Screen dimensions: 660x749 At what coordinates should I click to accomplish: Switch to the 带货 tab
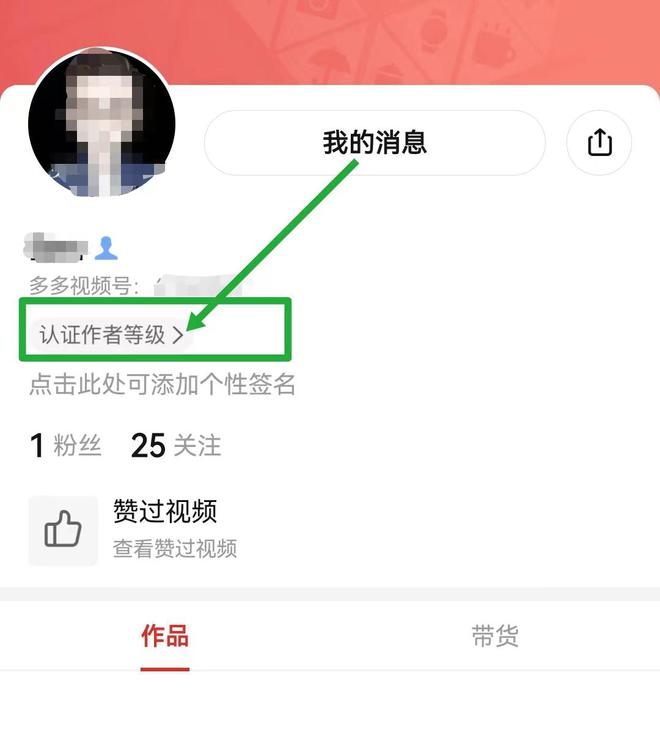pyautogui.click(x=495, y=636)
